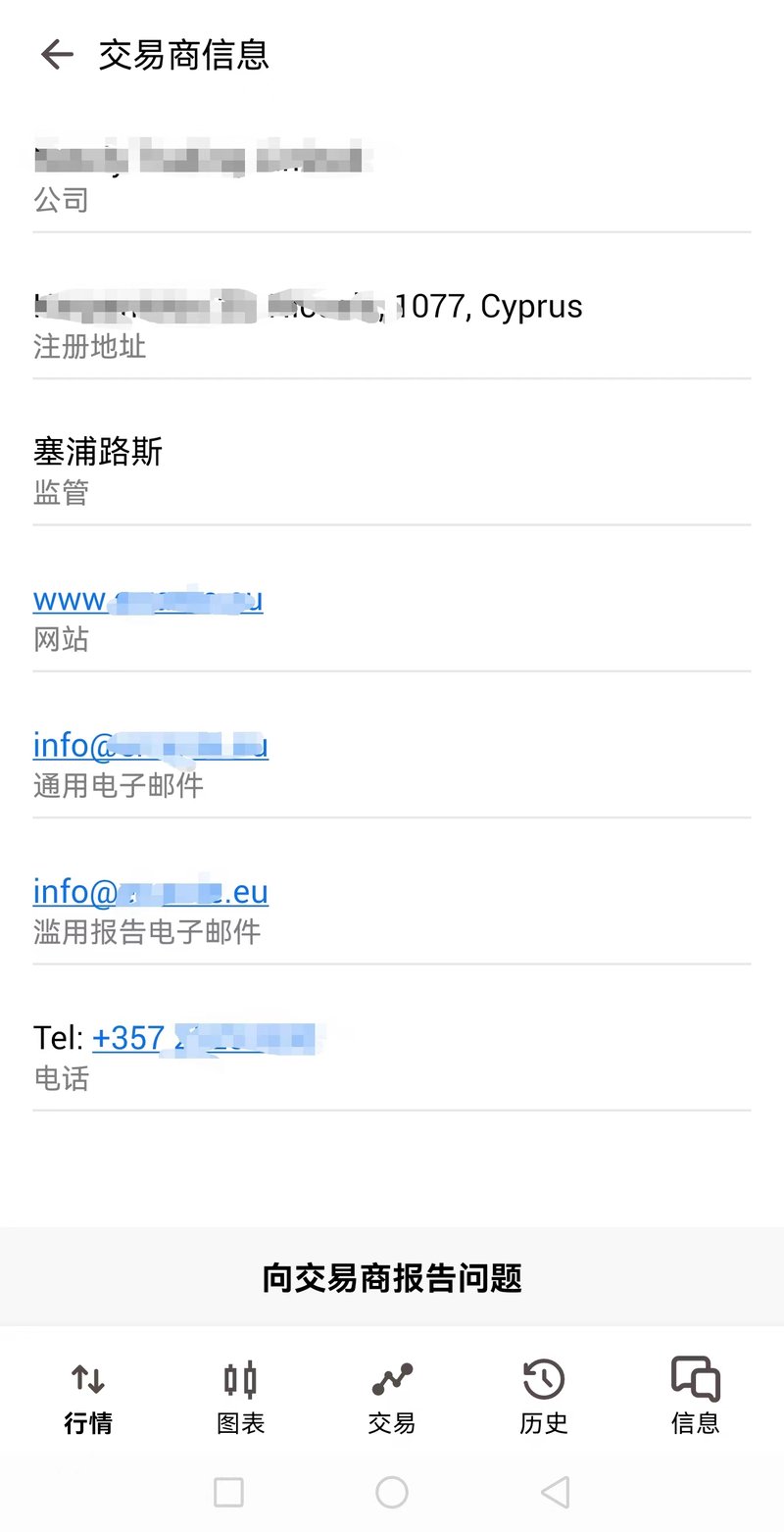Viewport: 784px width, 1532px height.
Task: Tap the 注册地址 Cyprus address row
Action: point(294,306)
